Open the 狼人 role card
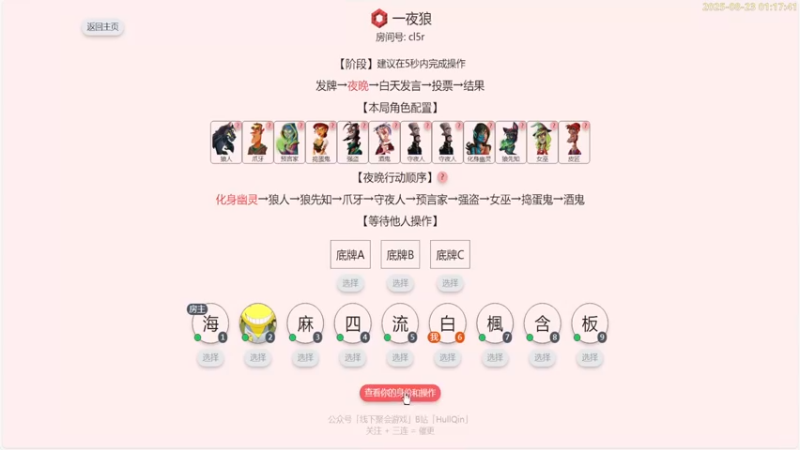800x450 pixels. [x=225, y=142]
